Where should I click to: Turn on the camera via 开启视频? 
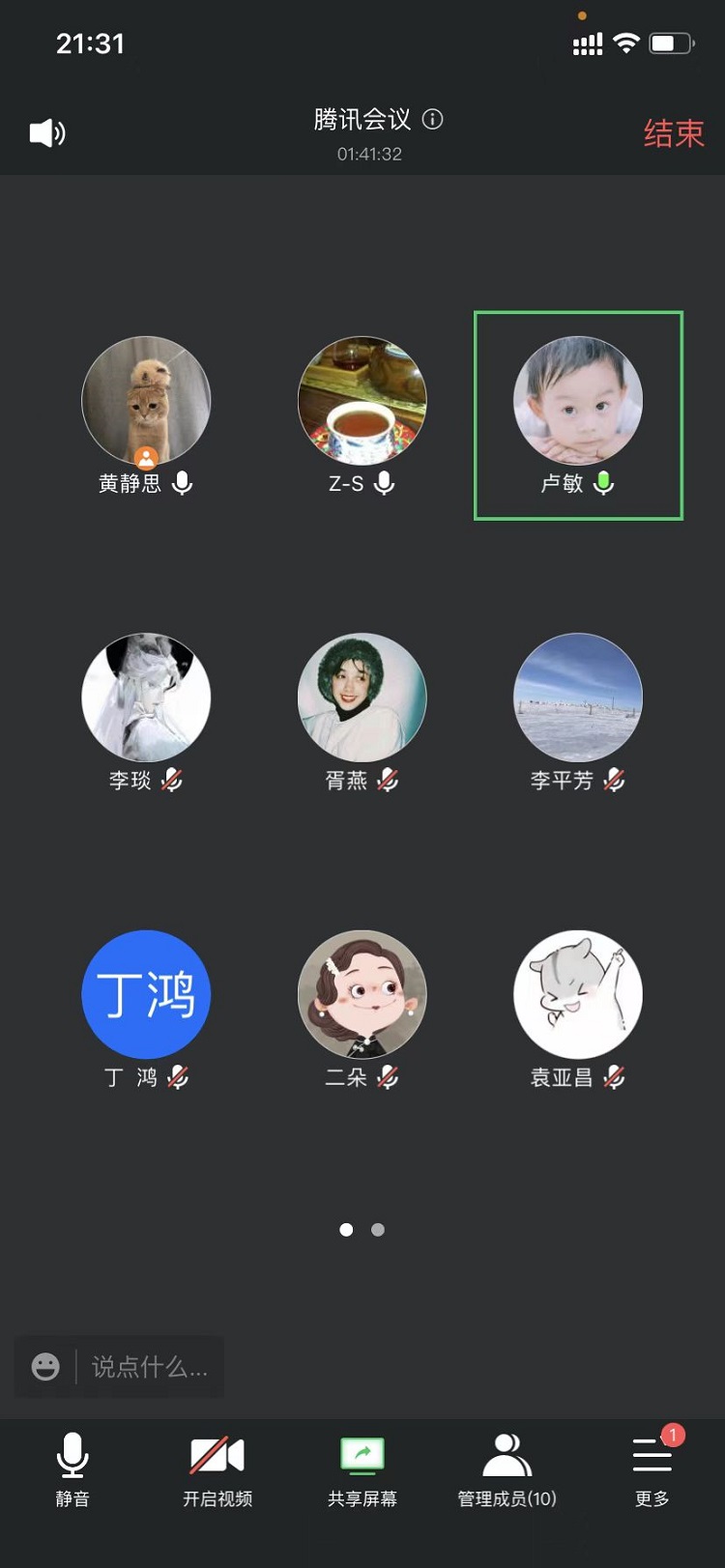coord(217,1469)
